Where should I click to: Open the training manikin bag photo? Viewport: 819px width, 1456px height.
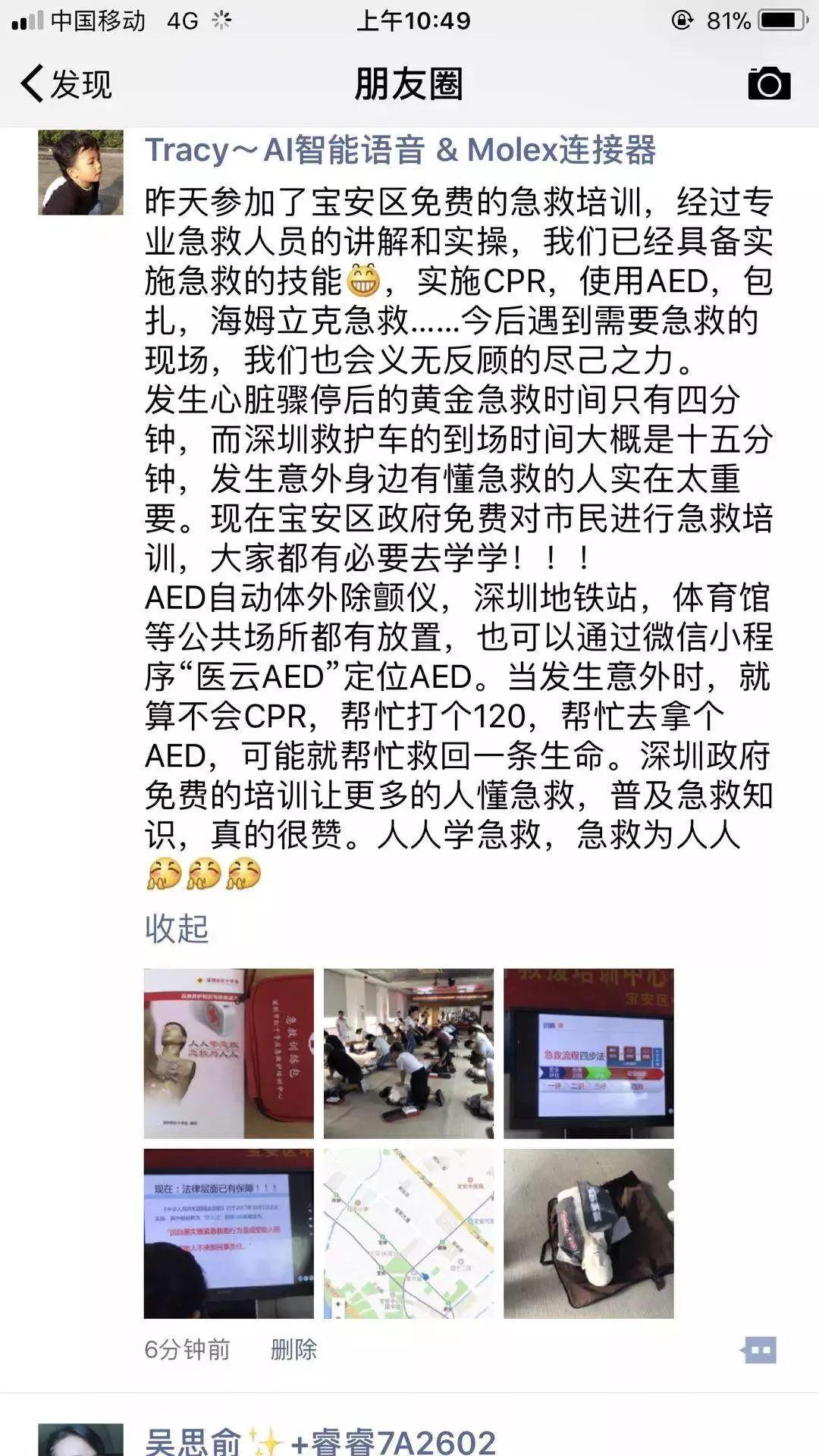coord(588,1234)
